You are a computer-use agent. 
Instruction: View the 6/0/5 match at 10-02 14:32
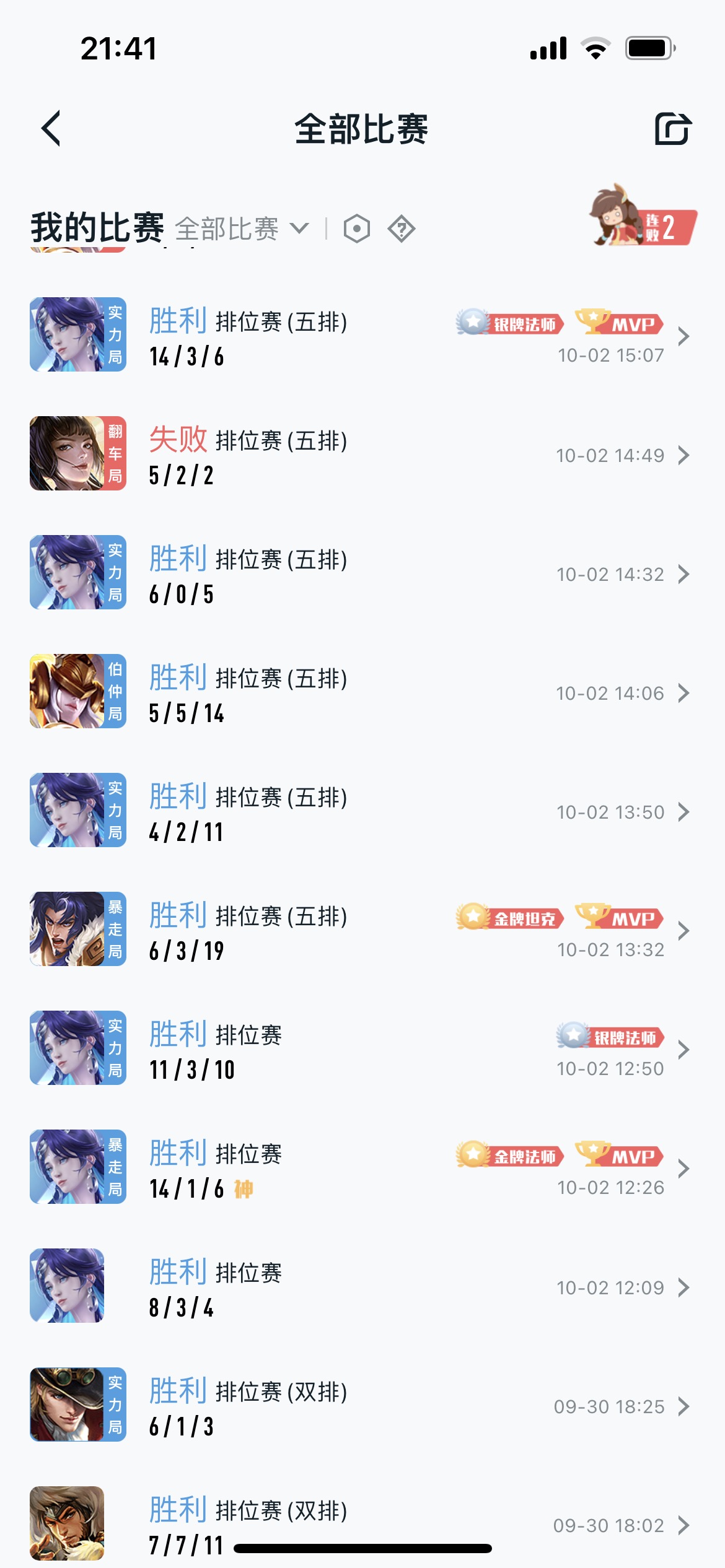click(362, 573)
